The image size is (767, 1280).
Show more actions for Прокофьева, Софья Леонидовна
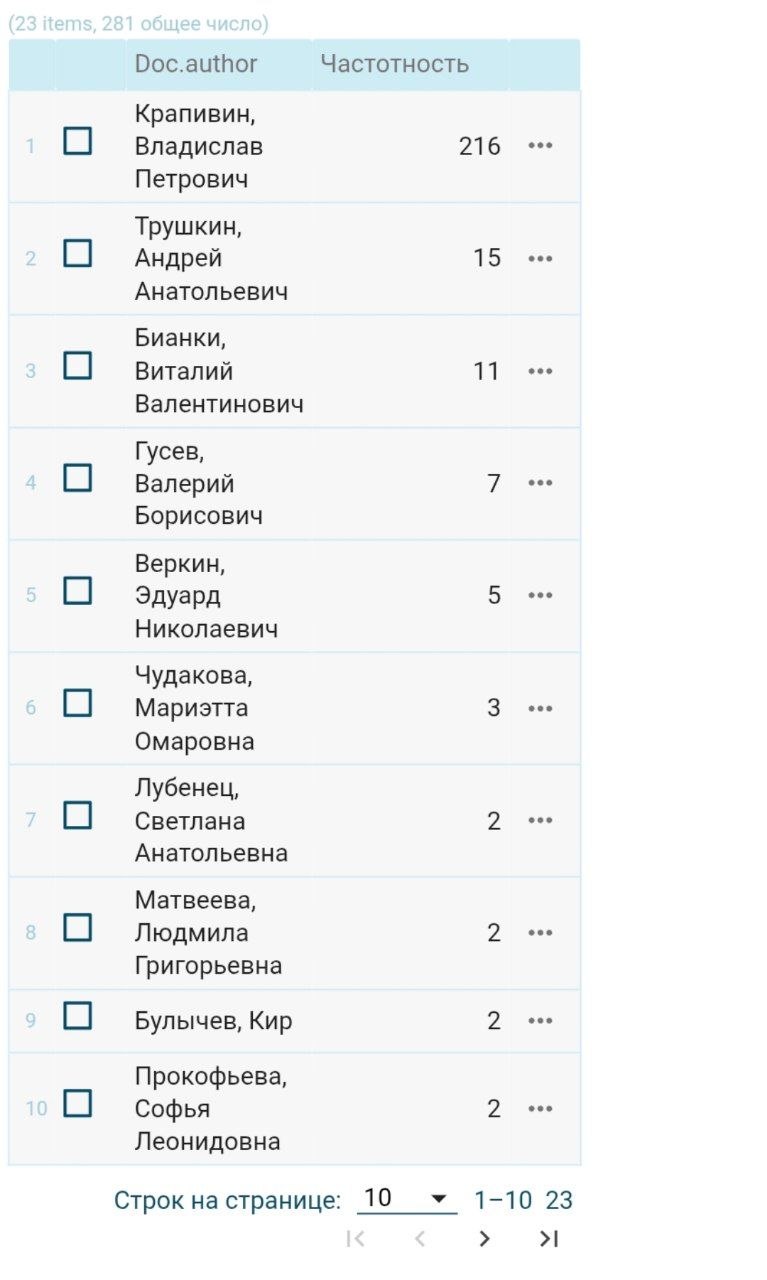tap(540, 1109)
